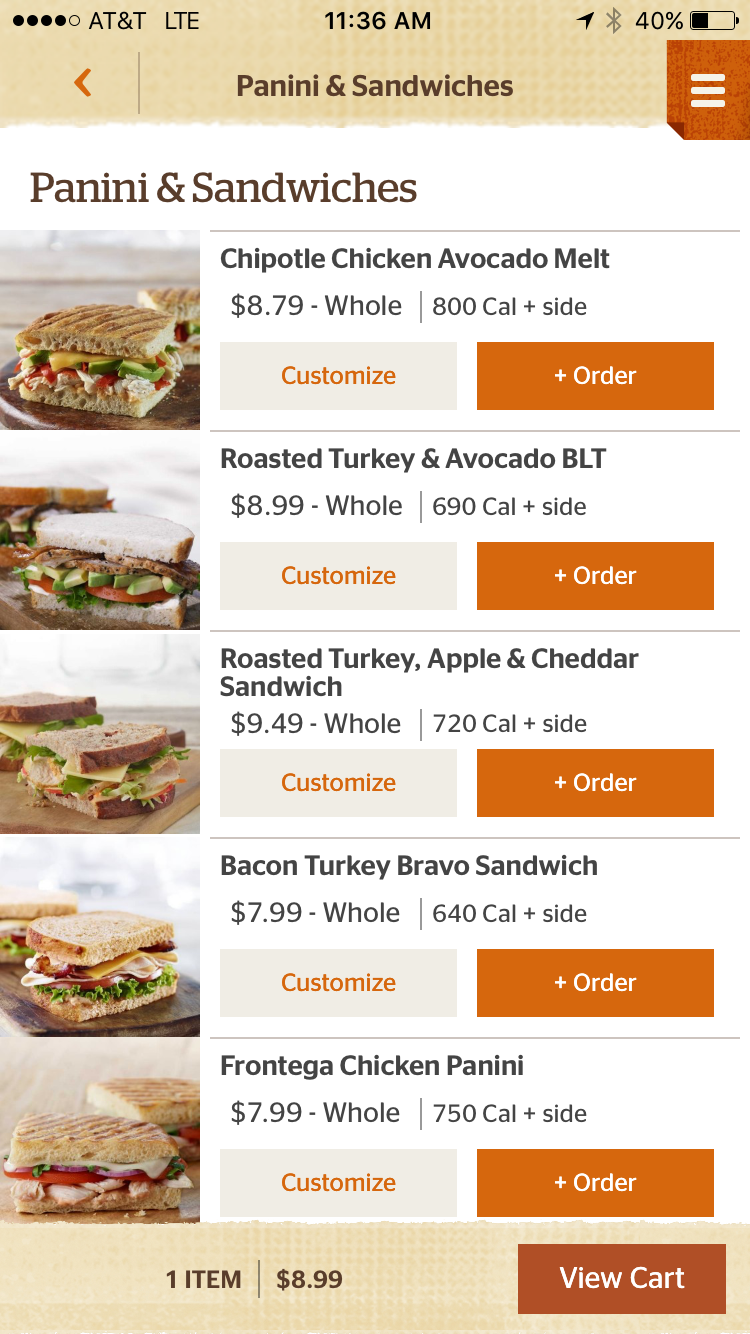Open the hamburger menu

click(x=707, y=91)
